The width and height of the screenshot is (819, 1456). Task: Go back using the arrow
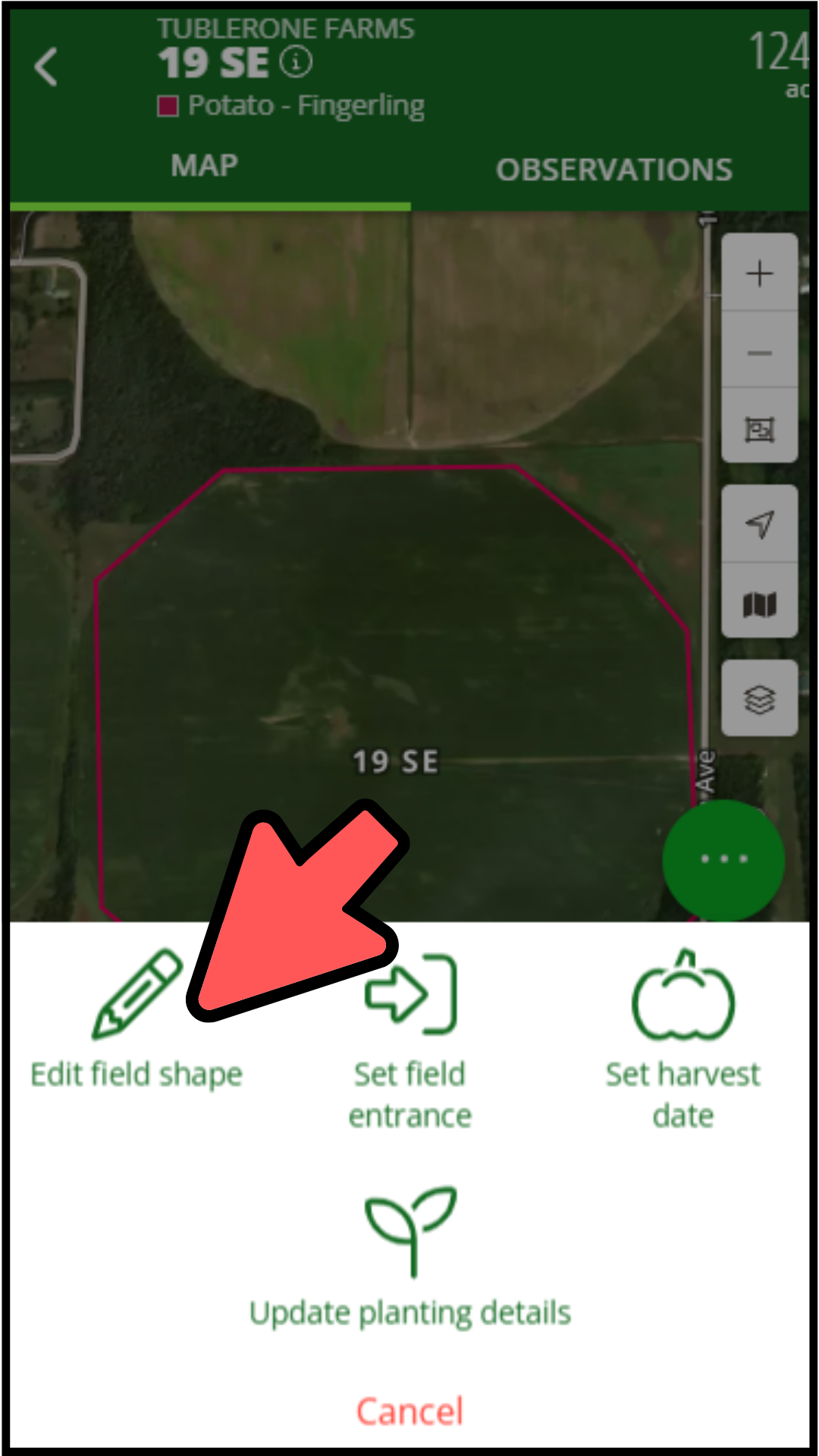point(47,67)
